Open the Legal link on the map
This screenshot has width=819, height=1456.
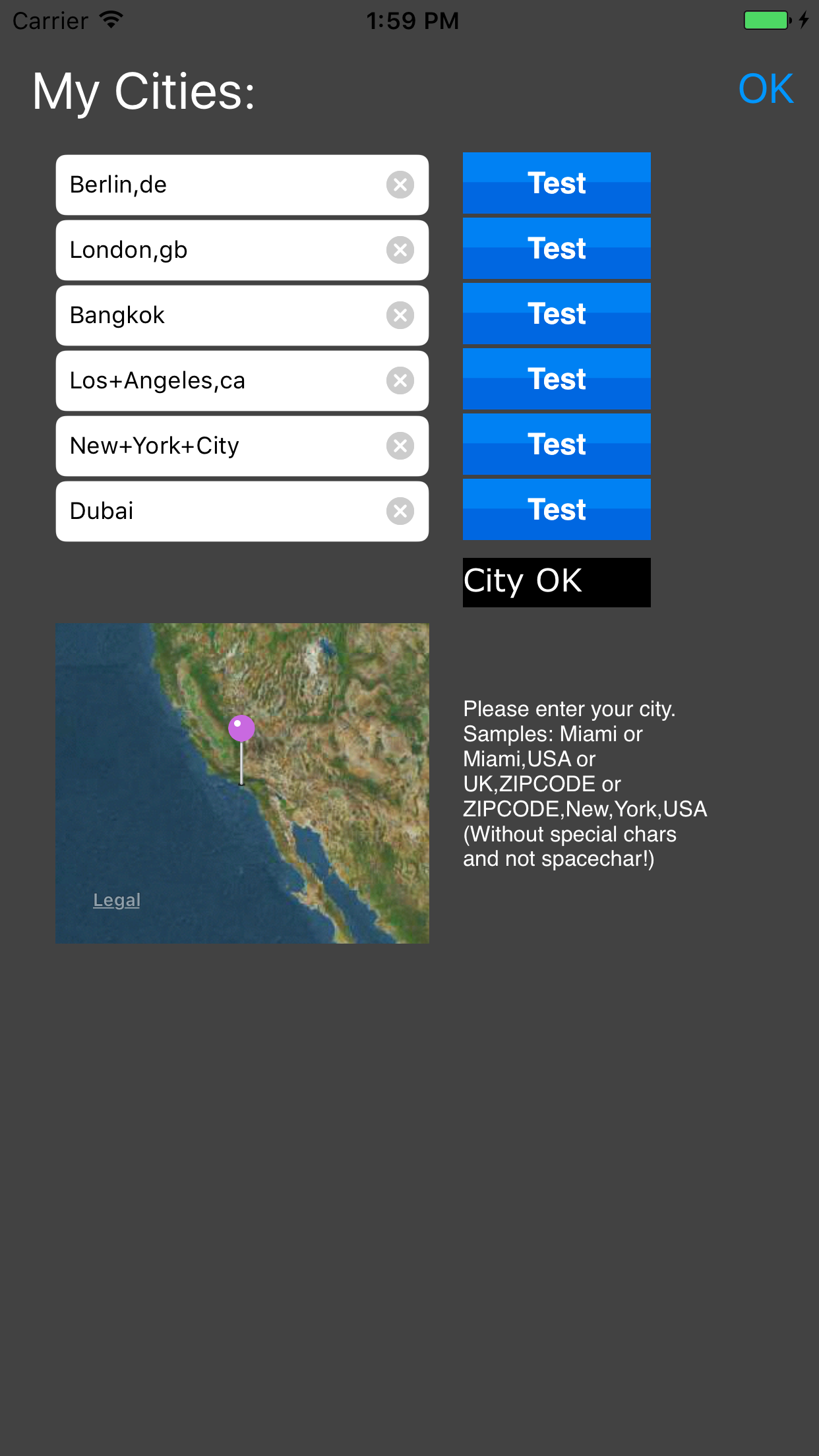116,899
